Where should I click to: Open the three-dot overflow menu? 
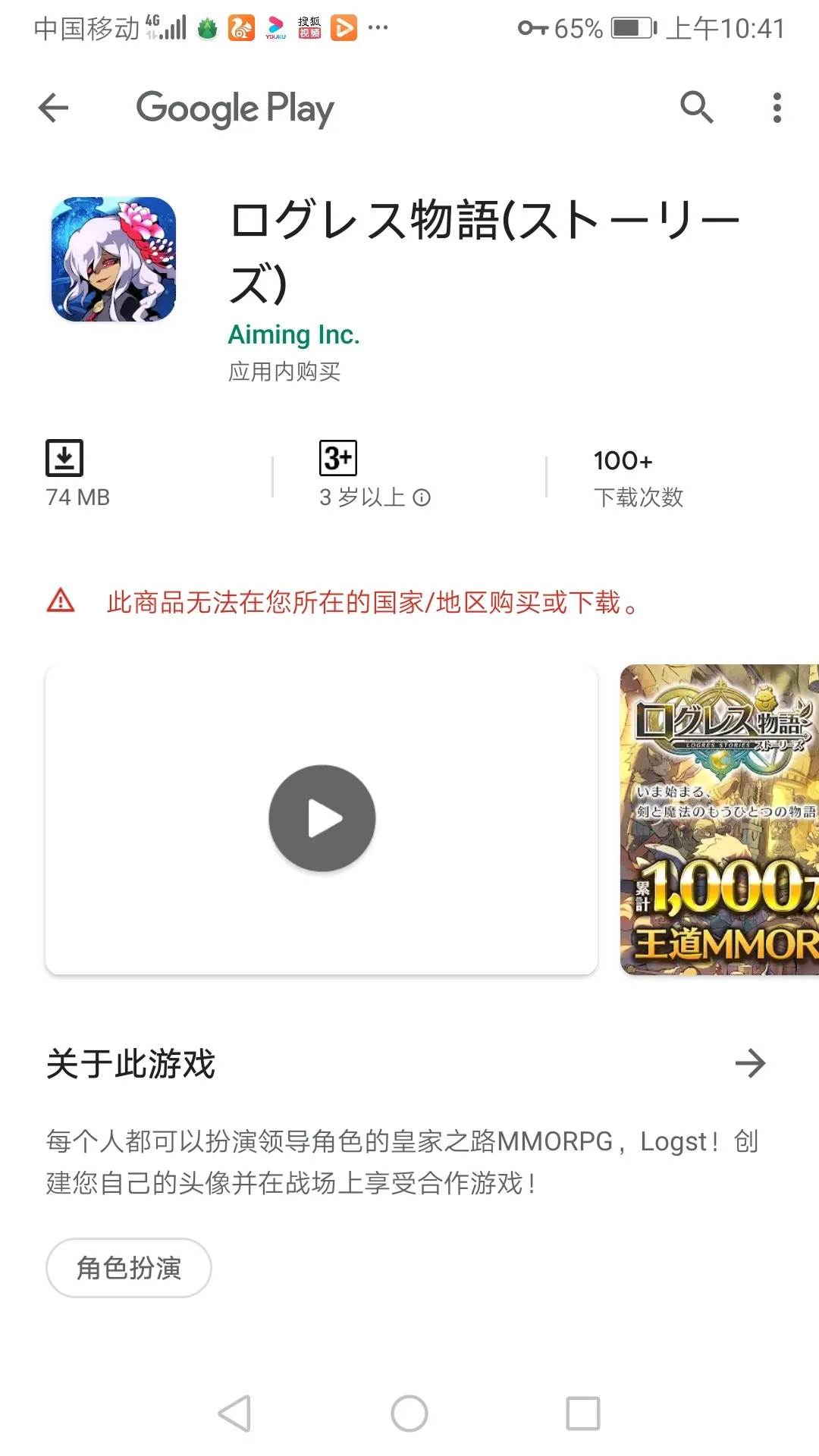pos(777,108)
